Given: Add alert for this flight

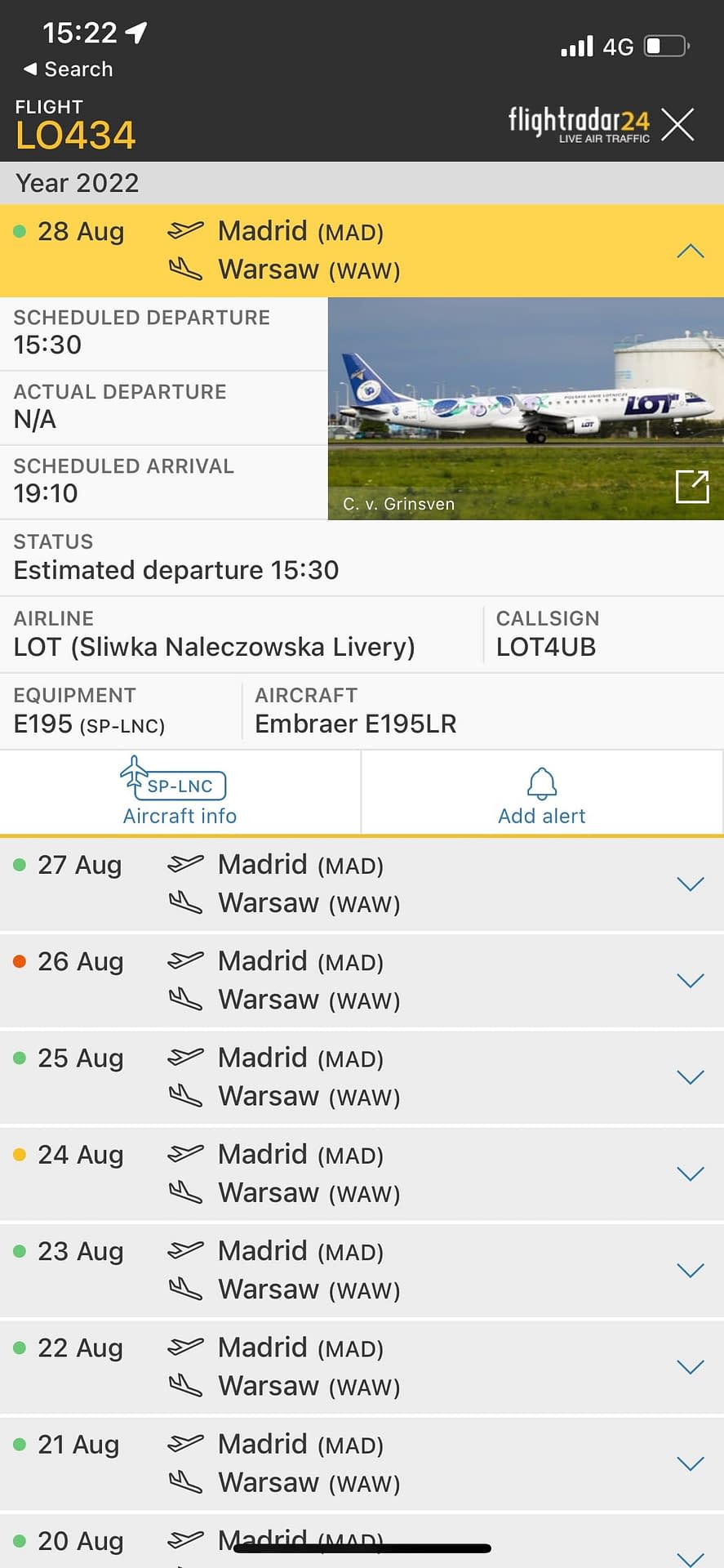Looking at the screenshot, I should pyautogui.click(x=542, y=792).
